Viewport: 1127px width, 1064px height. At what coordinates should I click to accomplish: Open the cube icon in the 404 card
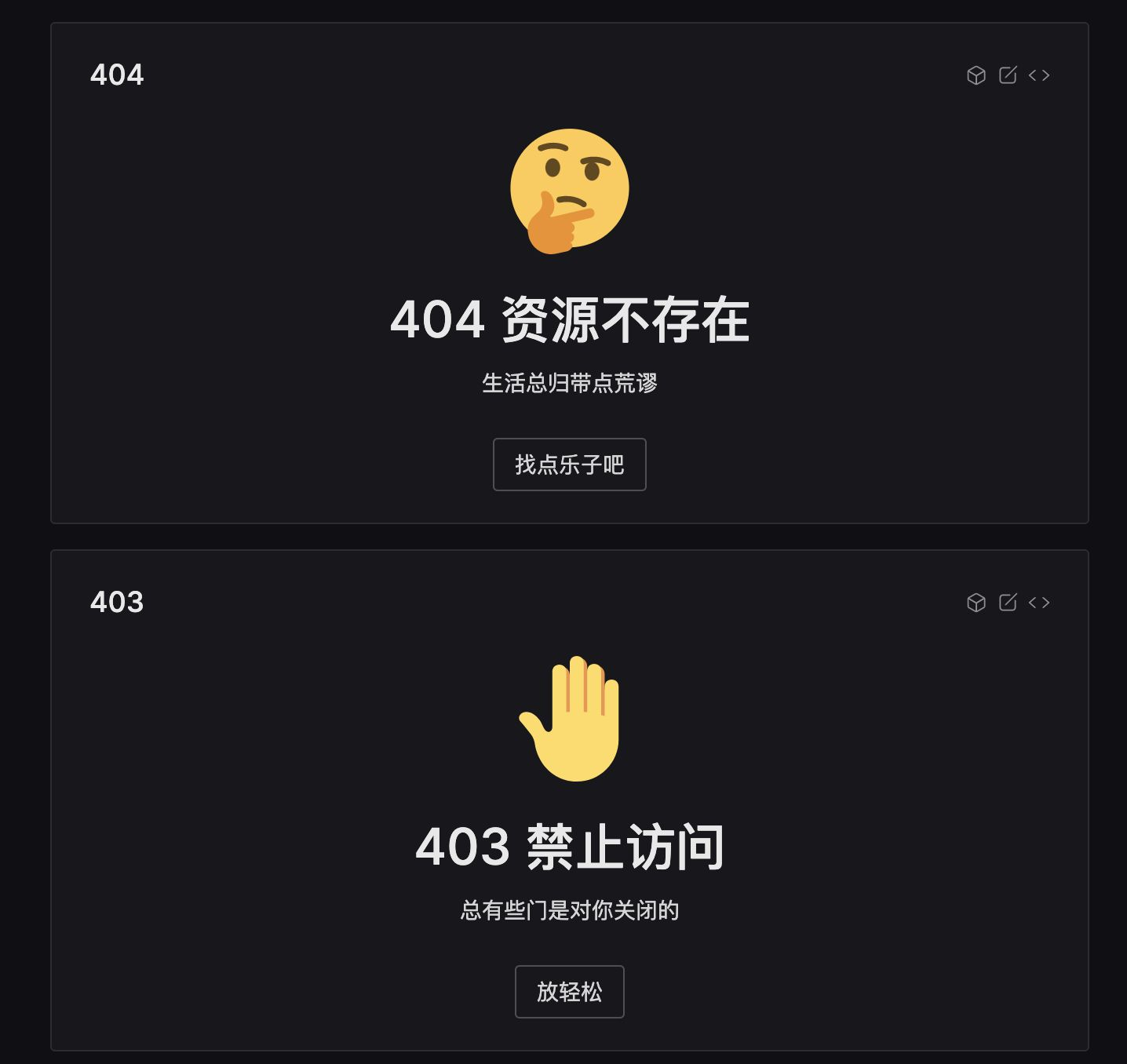976,75
